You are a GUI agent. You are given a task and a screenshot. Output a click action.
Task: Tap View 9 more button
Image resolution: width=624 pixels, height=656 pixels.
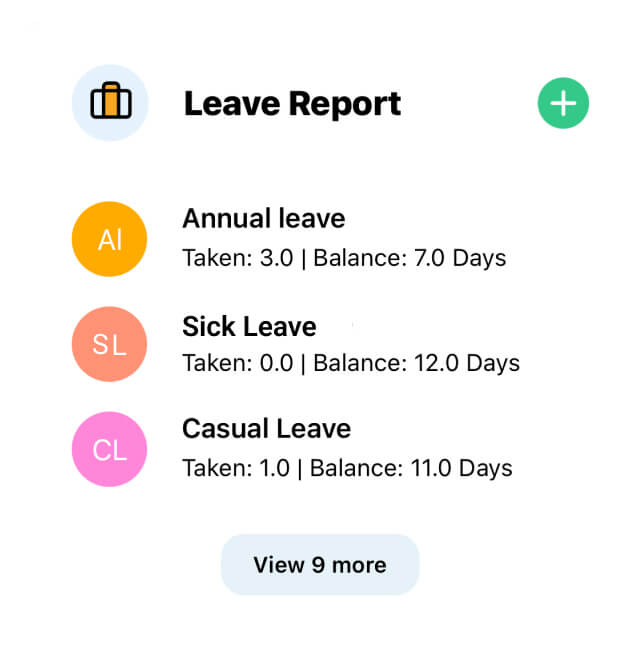pyautogui.click(x=319, y=565)
